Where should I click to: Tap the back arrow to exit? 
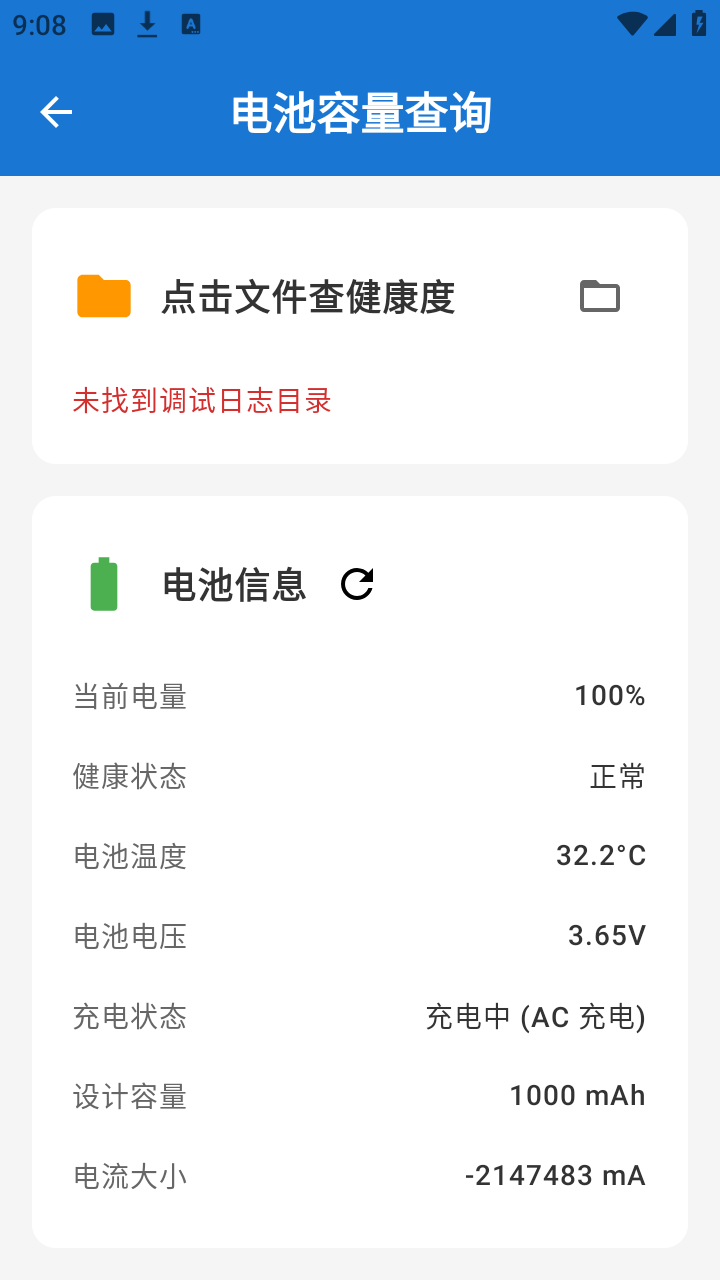55,112
